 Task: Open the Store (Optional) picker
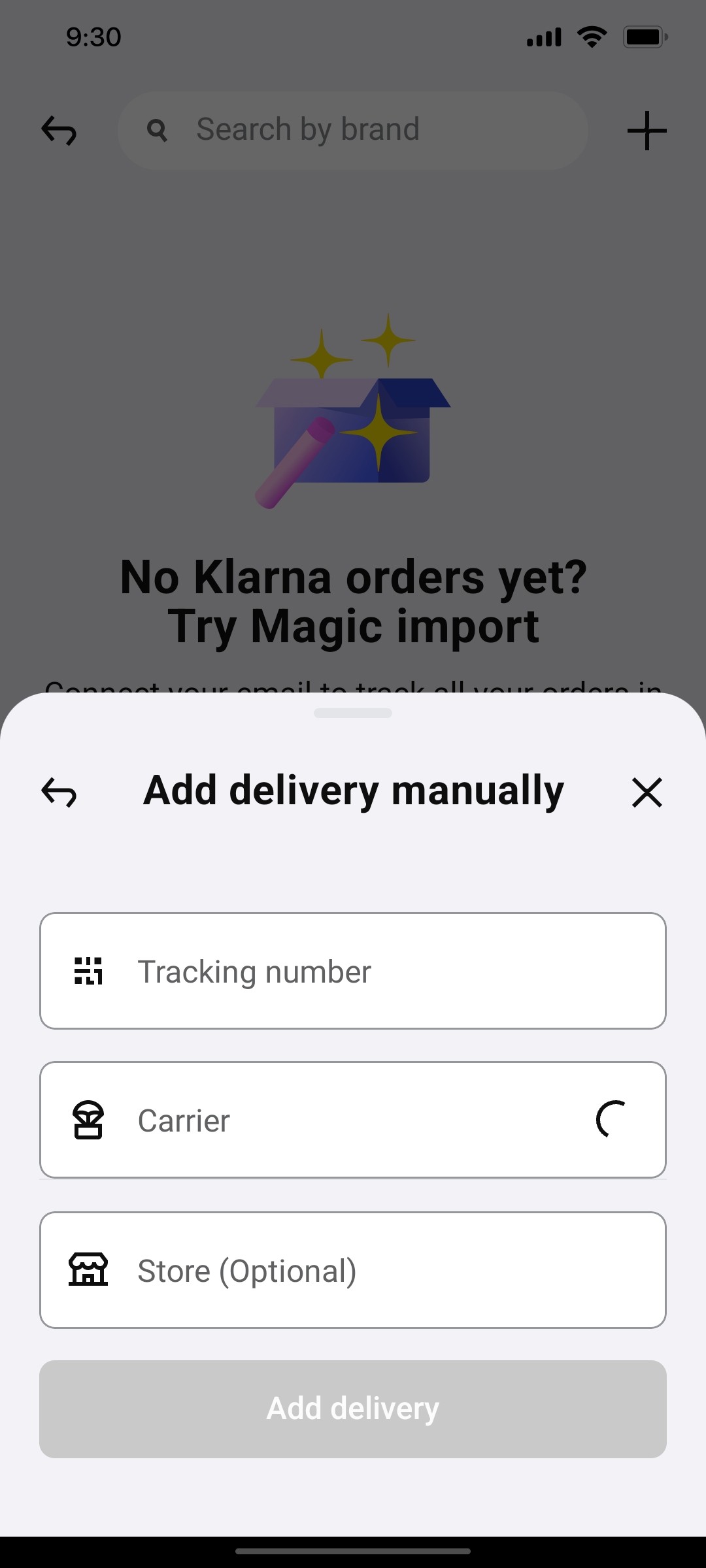click(353, 1269)
